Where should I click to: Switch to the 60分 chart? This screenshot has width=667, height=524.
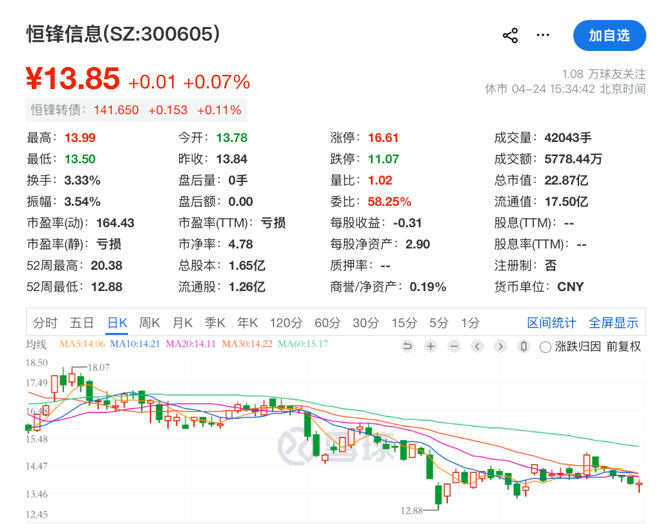coord(327,323)
